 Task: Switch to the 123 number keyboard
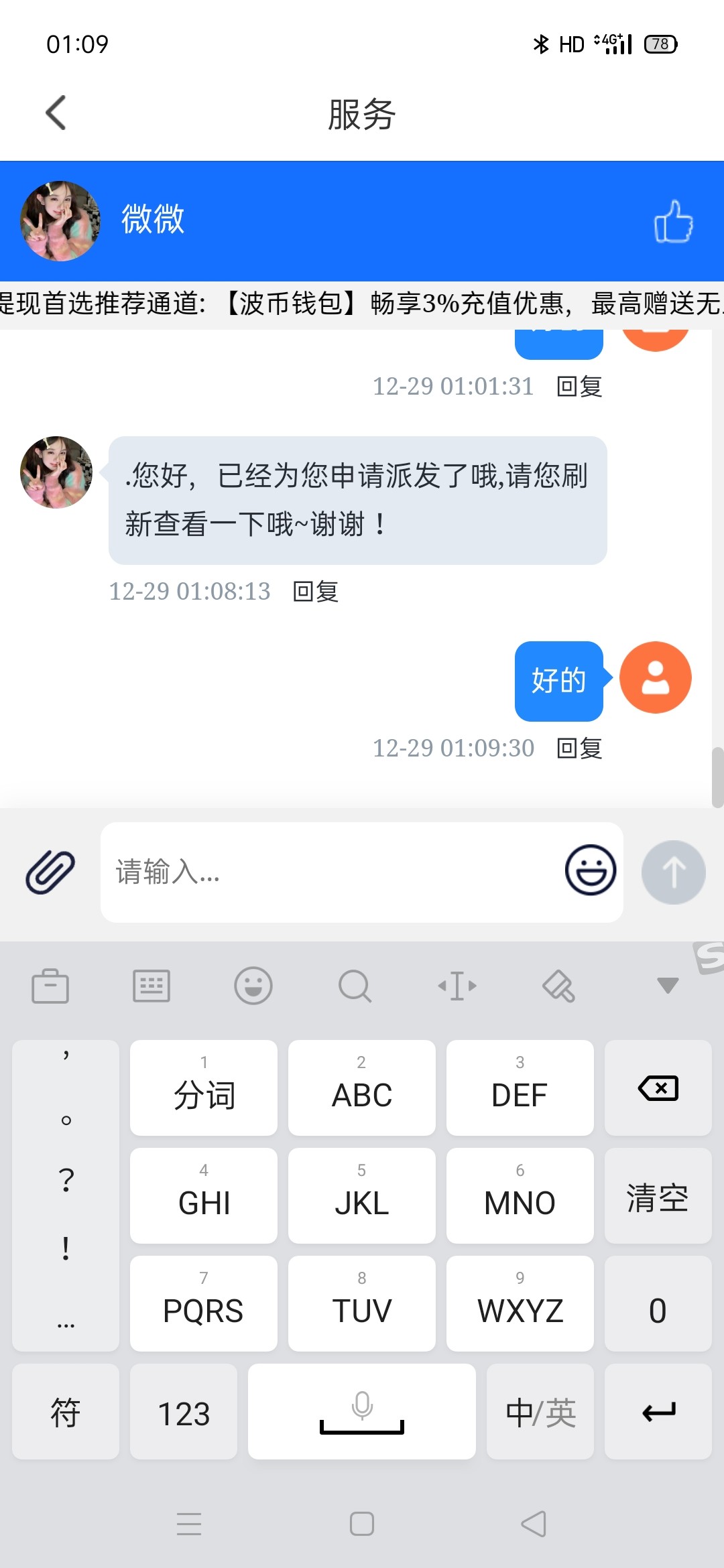[184, 1412]
